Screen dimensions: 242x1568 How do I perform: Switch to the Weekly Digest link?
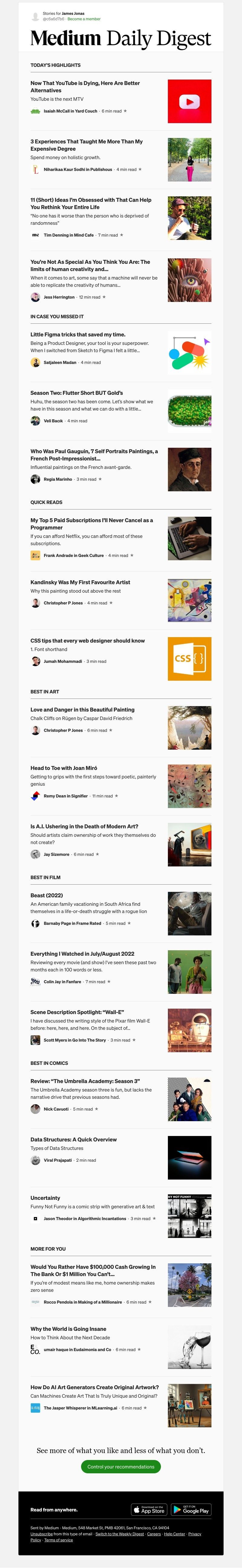pyautogui.click(x=120, y=1533)
